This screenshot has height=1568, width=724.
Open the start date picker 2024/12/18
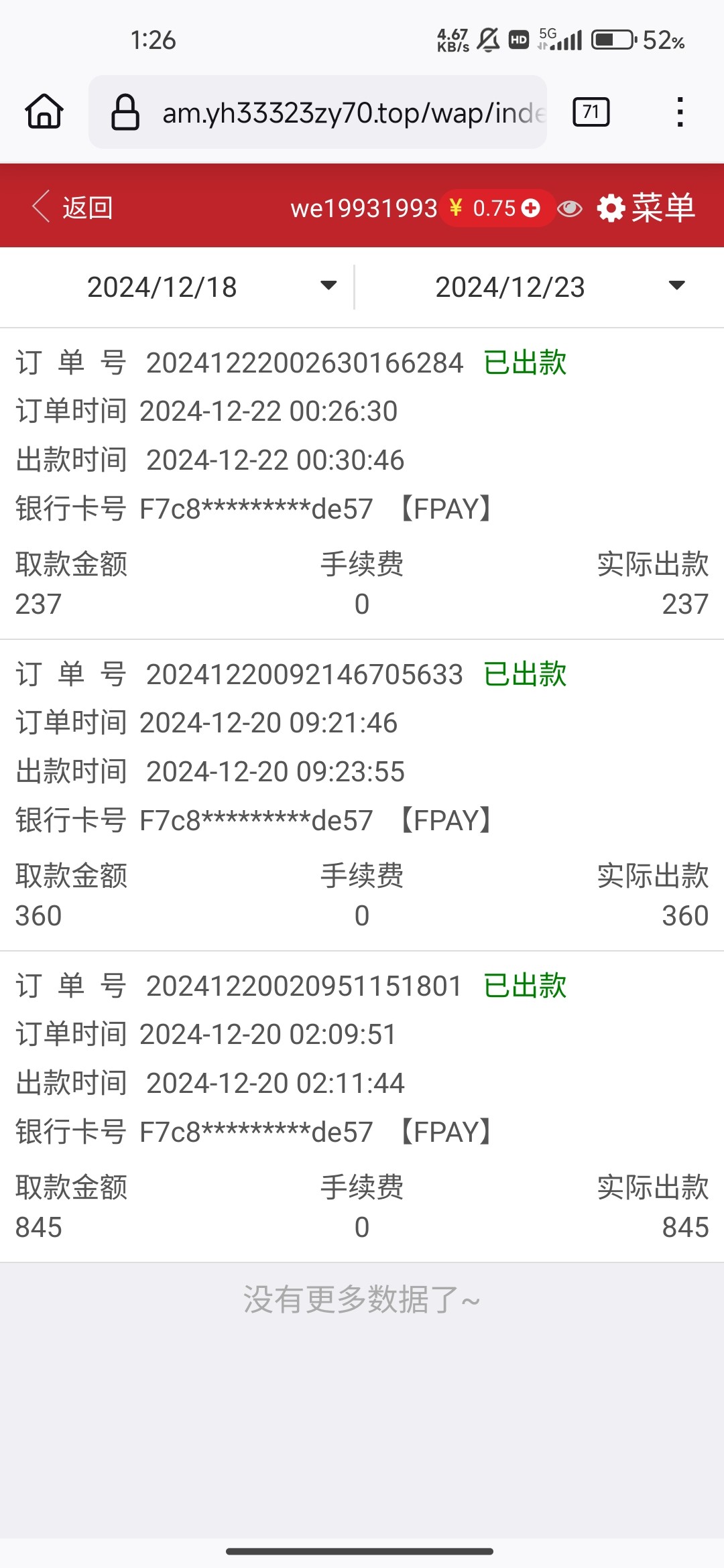[x=177, y=287]
